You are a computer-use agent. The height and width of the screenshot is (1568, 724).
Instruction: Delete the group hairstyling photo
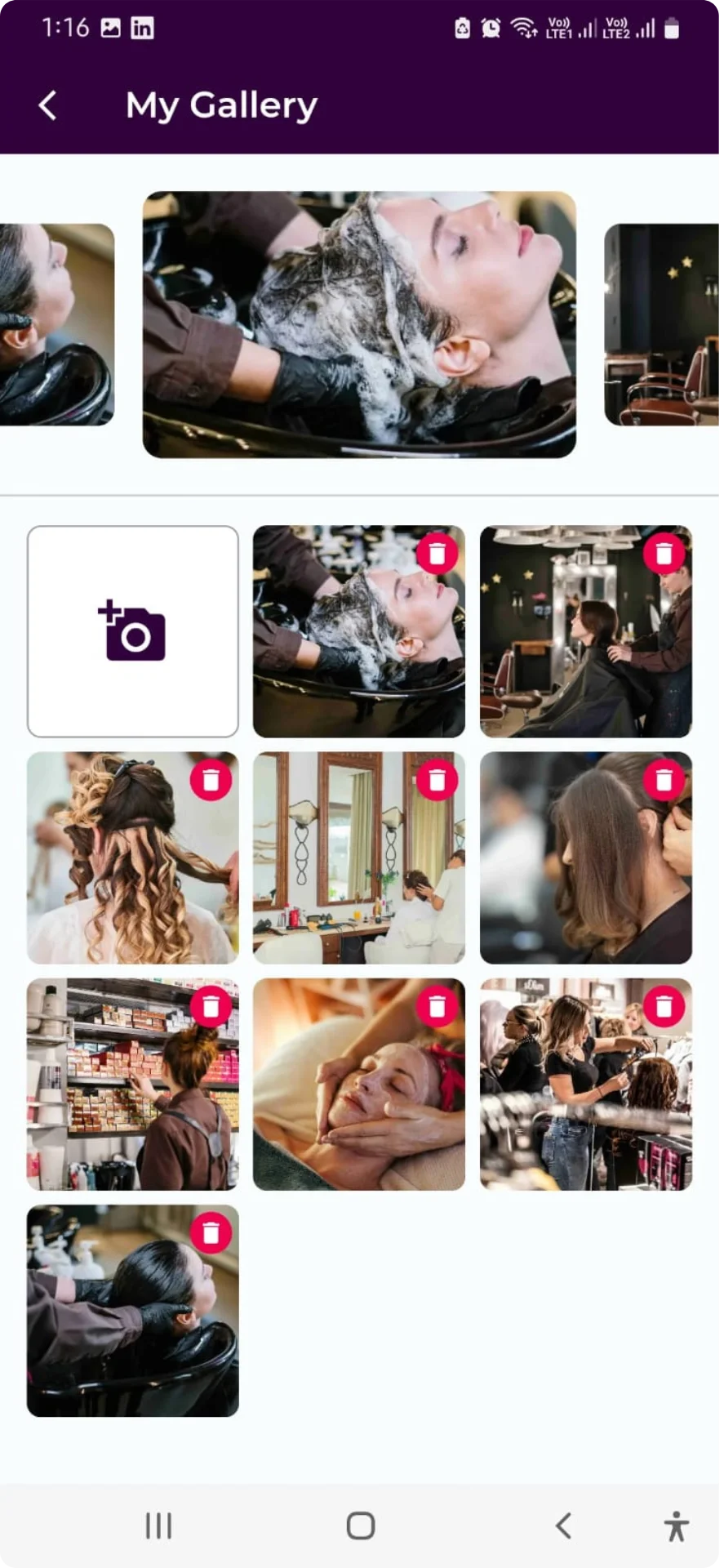click(664, 1007)
